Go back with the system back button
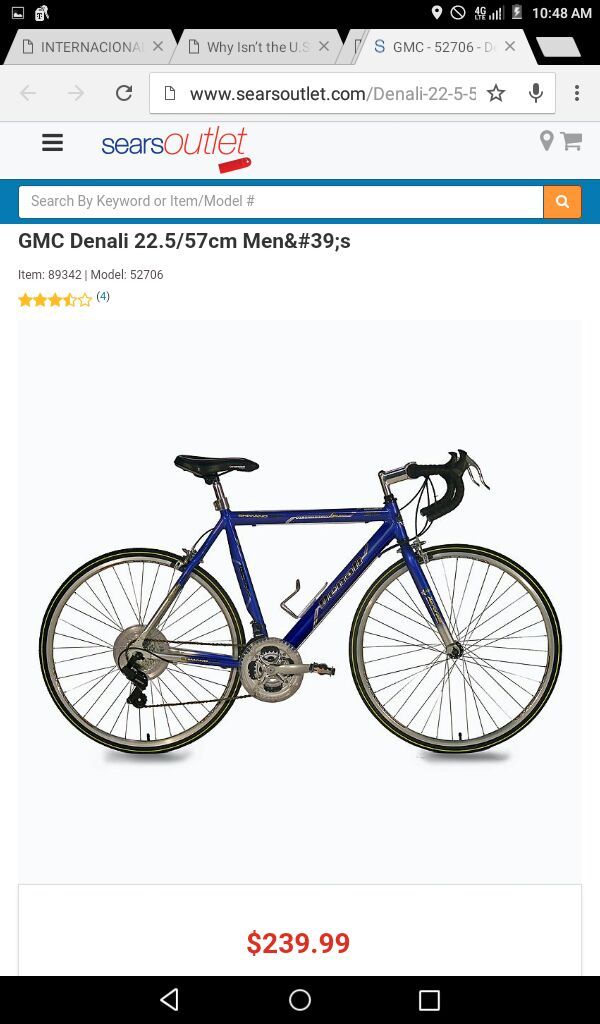The width and height of the screenshot is (600, 1024). click(x=170, y=999)
